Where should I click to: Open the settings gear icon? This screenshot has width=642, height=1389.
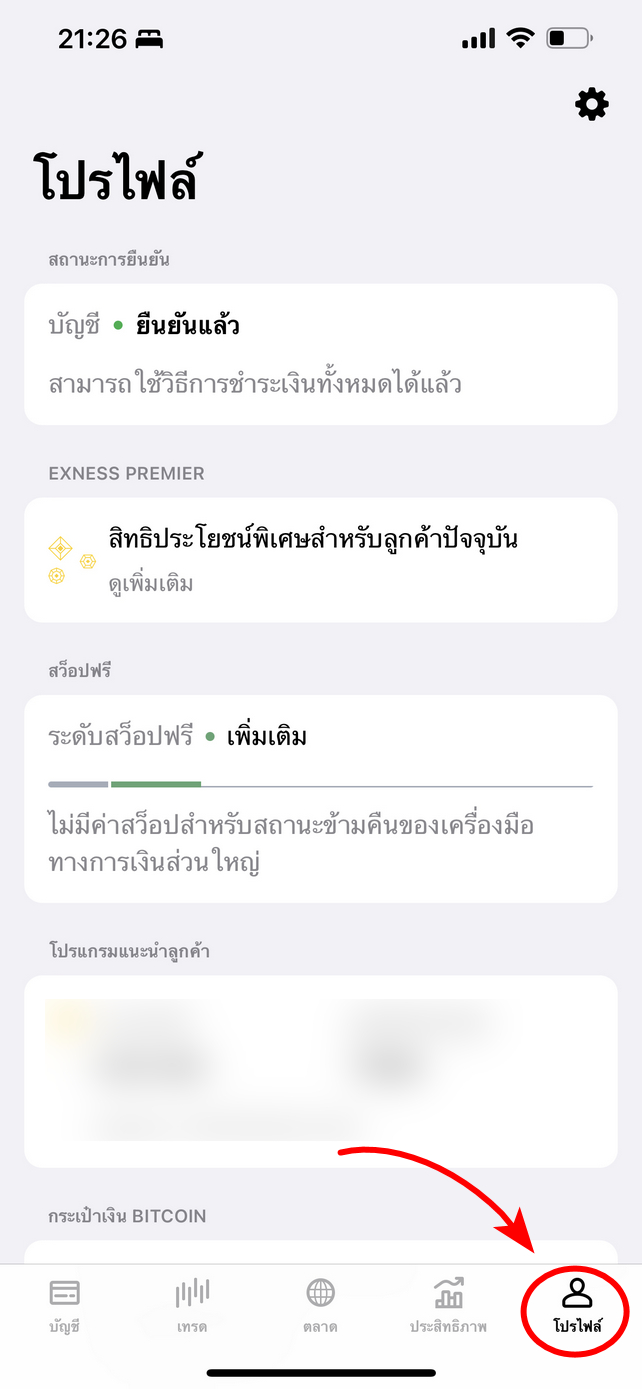[592, 104]
